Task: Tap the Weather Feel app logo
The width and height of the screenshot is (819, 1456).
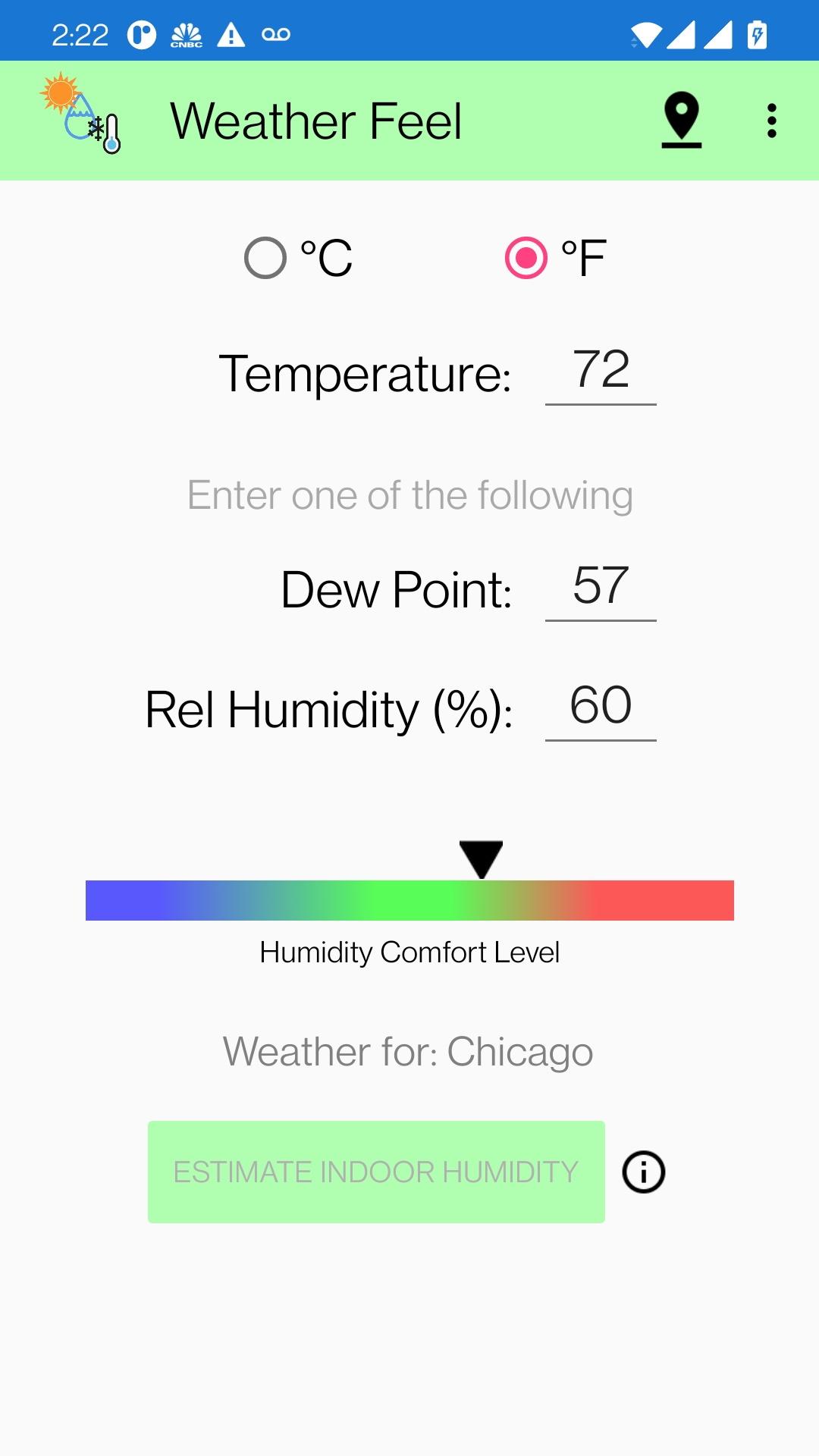Action: [x=81, y=118]
